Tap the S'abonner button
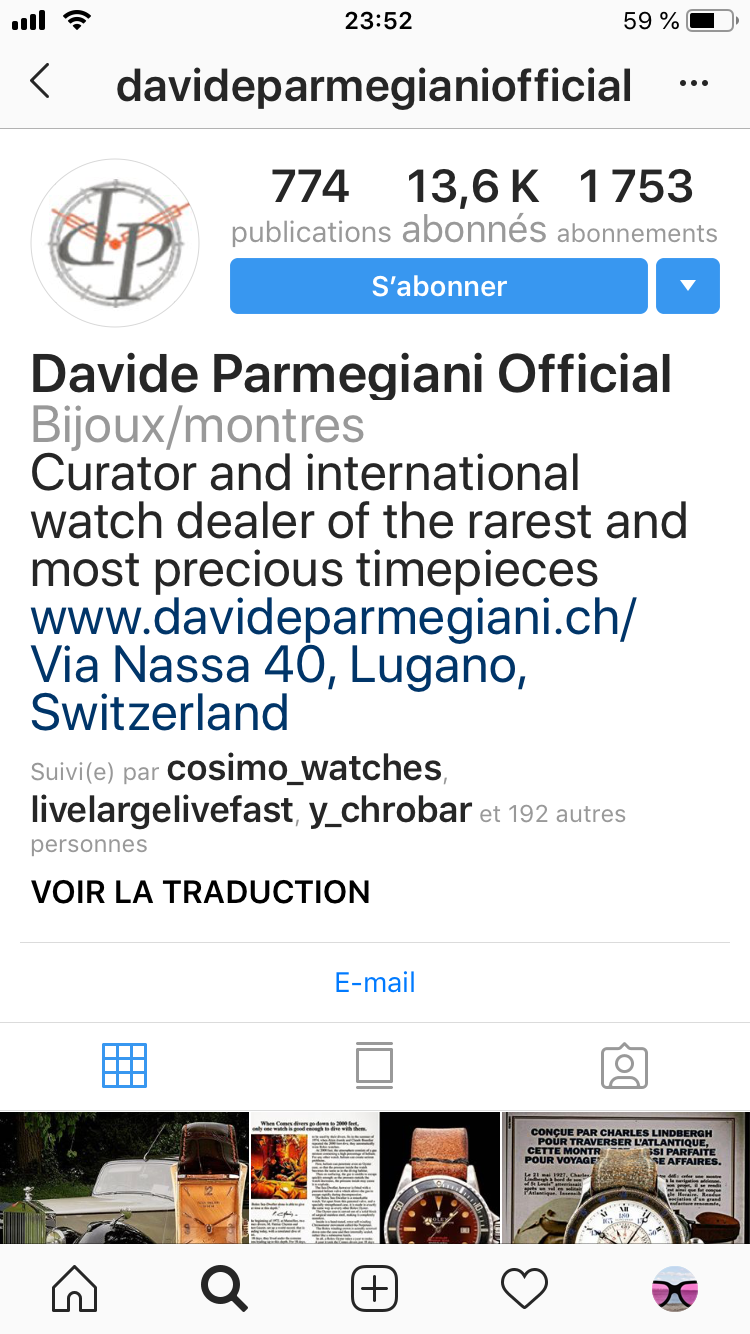Viewport: 750px width, 1334px height. point(439,286)
